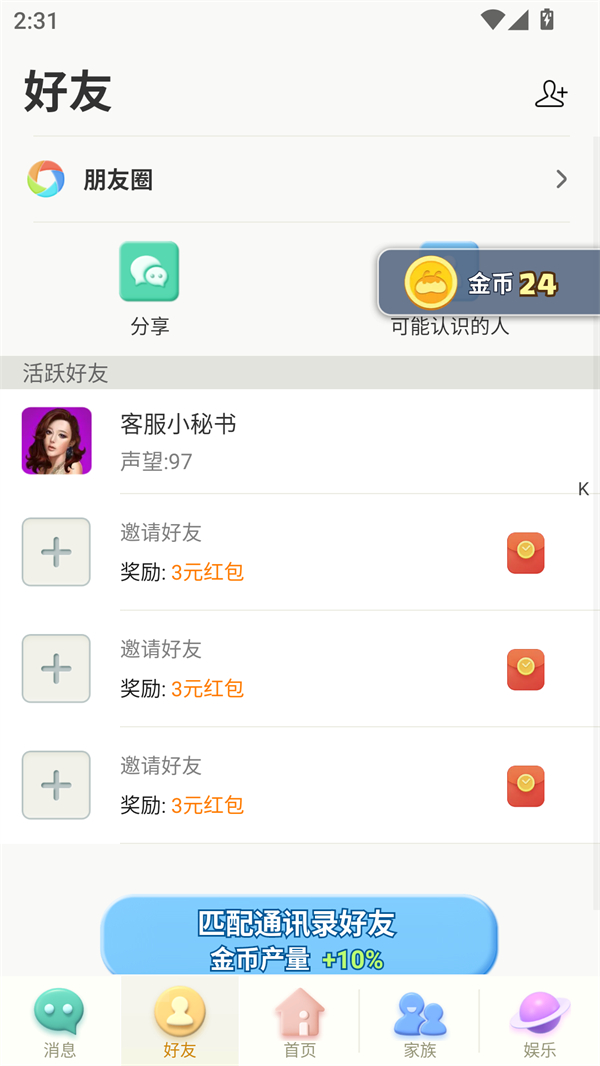Open chat with 客服小秘书

(x=300, y=441)
